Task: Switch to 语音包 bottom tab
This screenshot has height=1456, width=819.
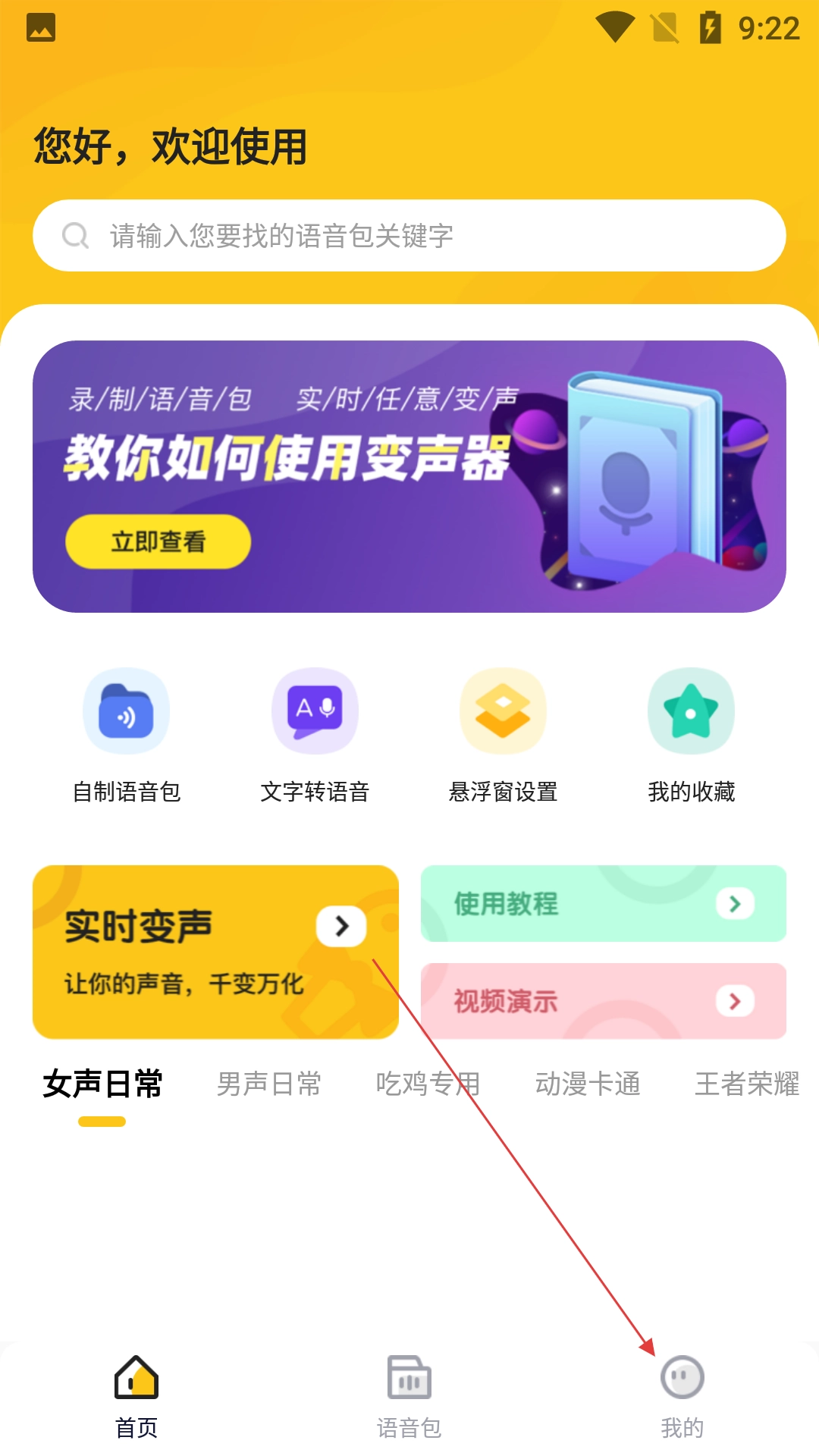Action: (409, 1397)
